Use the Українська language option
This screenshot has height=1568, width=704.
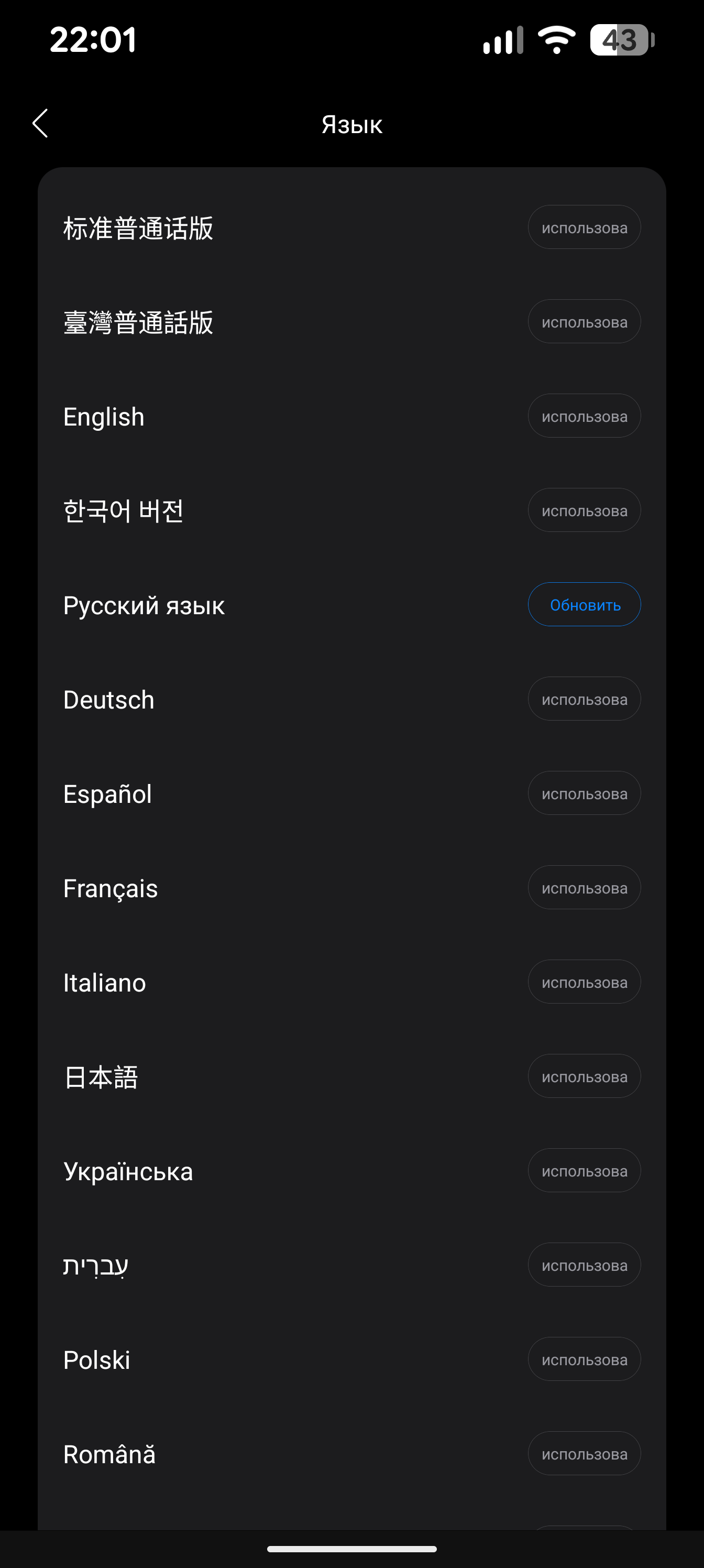tap(584, 1171)
